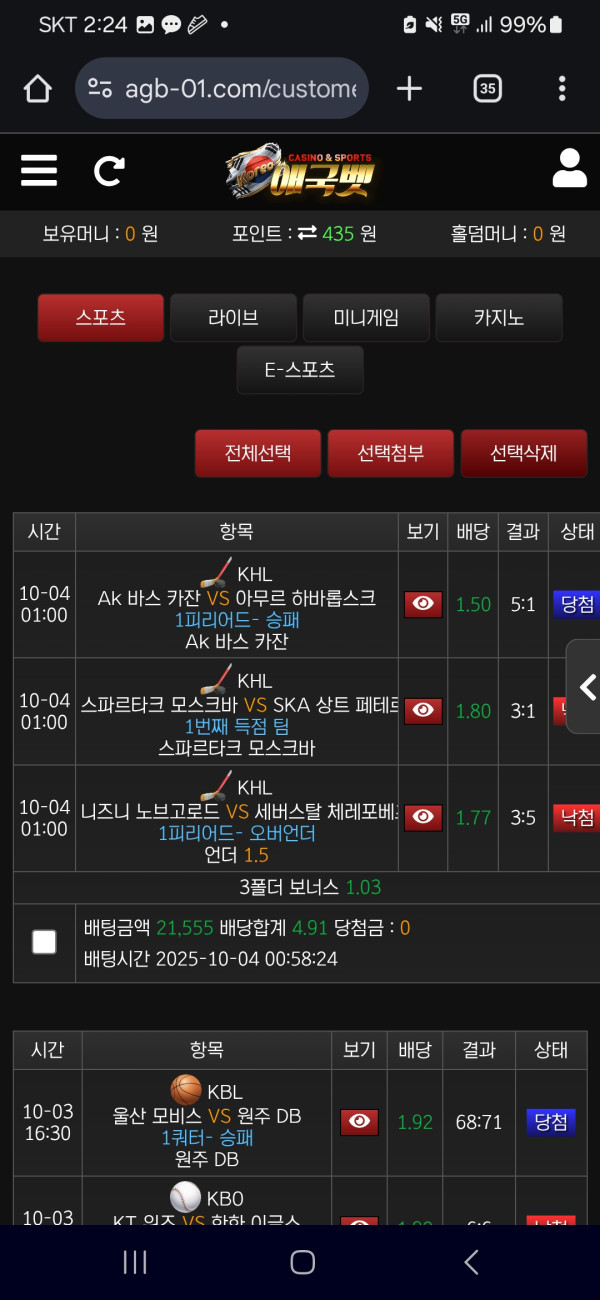Tap the 선택삭제 button
600x1300 pixels.
(524, 453)
